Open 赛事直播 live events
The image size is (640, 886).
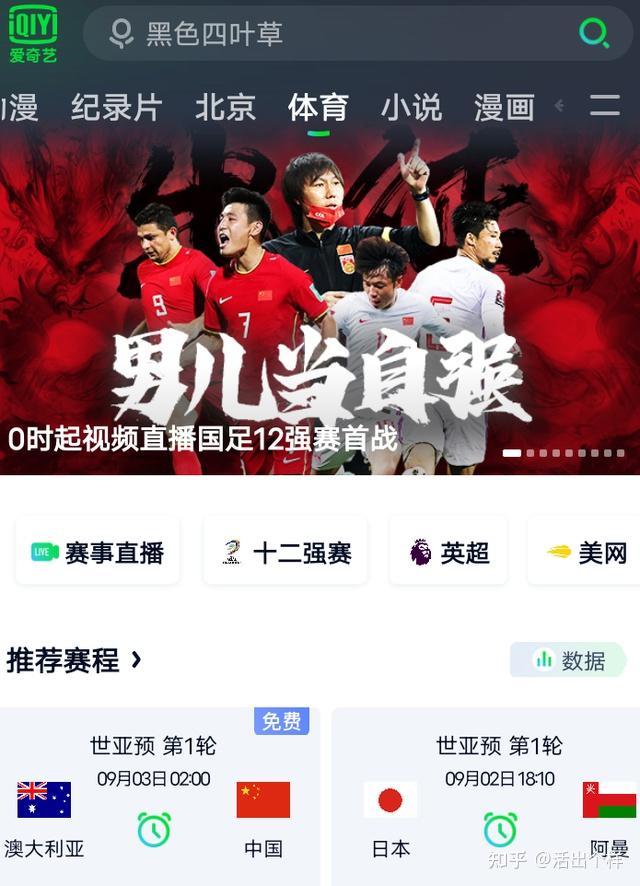(98, 552)
